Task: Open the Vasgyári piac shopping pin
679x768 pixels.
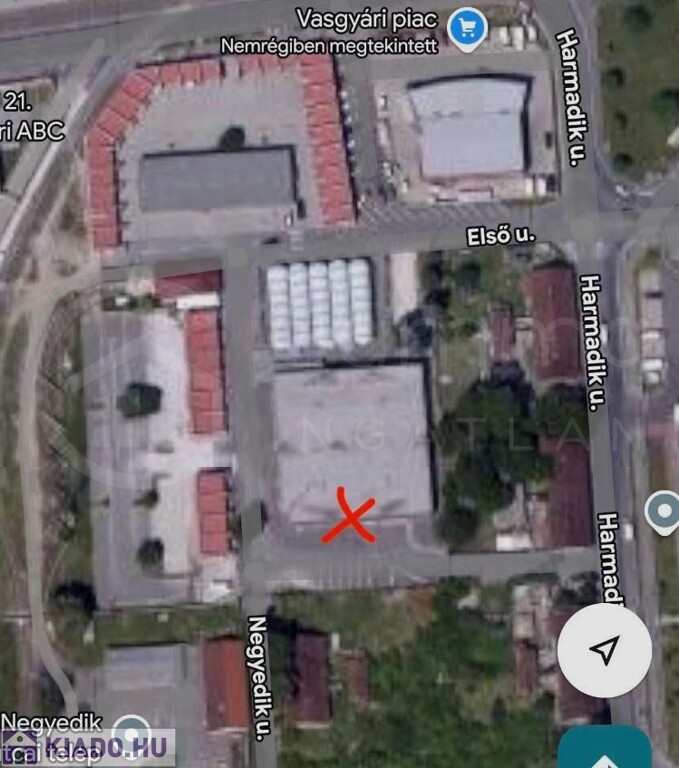Action: pyautogui.click(x=466, y=29)
